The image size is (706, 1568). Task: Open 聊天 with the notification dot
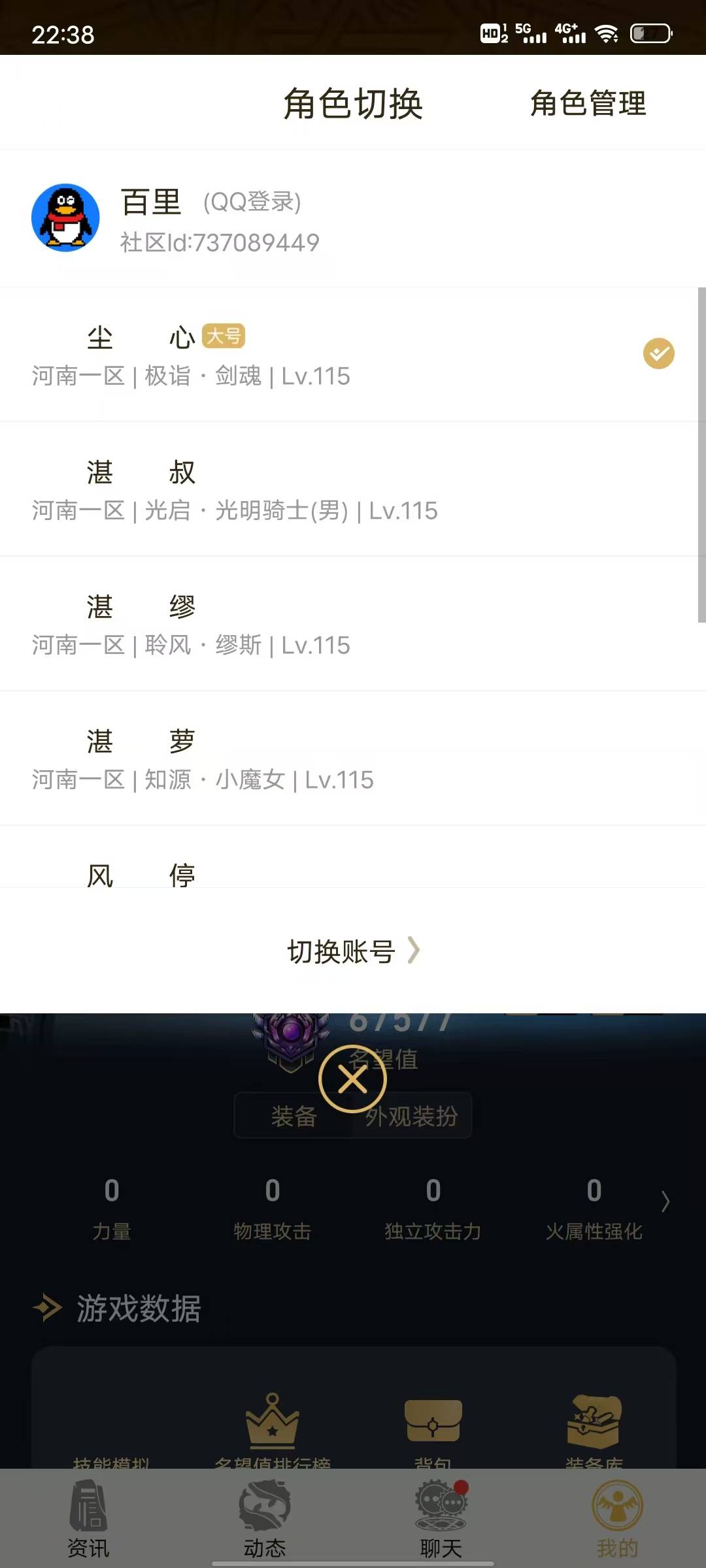click(441, 1509)
